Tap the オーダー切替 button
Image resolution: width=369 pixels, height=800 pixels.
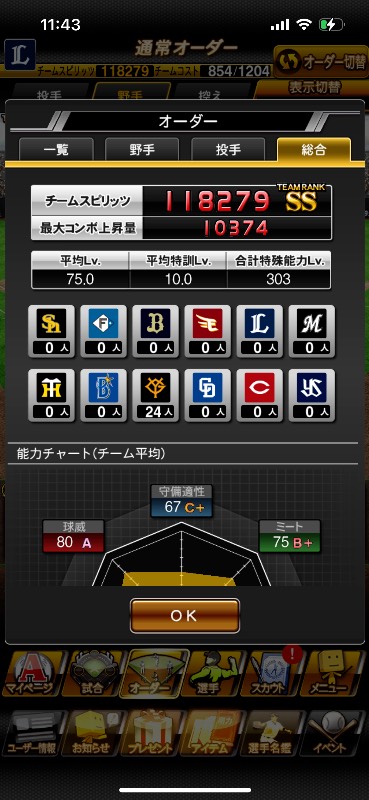click(x=322, y=61)
